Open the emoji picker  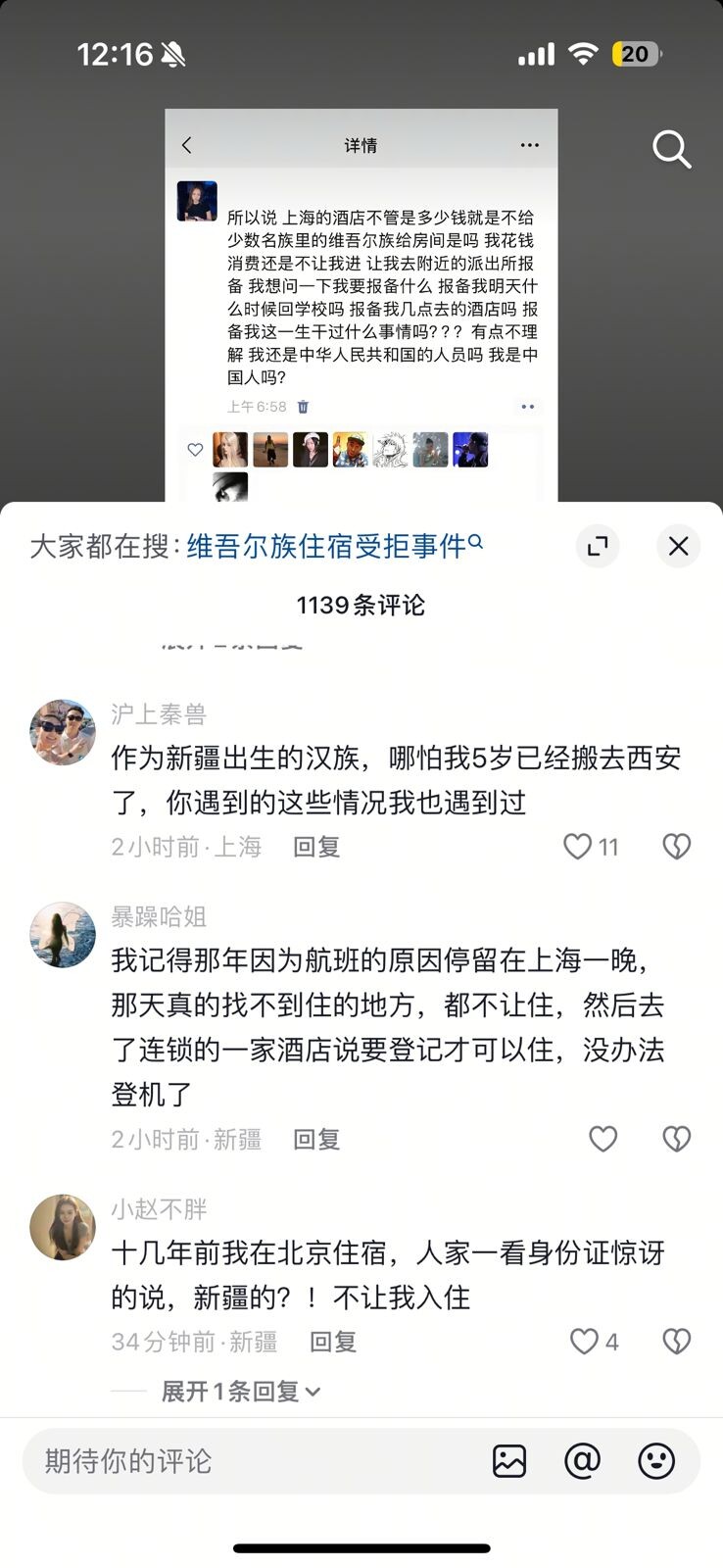pyautogui.click(x=655, y=1461)
